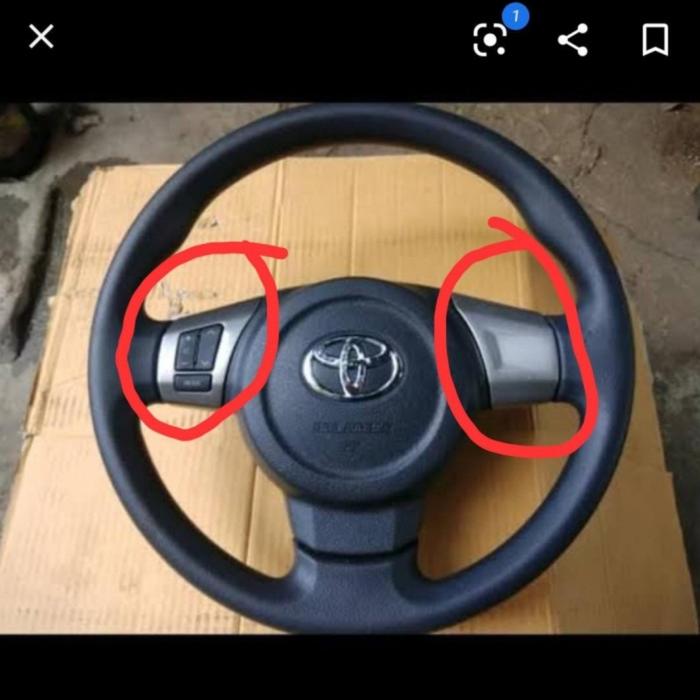Image resolution: width=700 pixels, height=700 pixels.
Task: Share this steering wheel image
Action: pyautogui.click(x=573, y=40)
